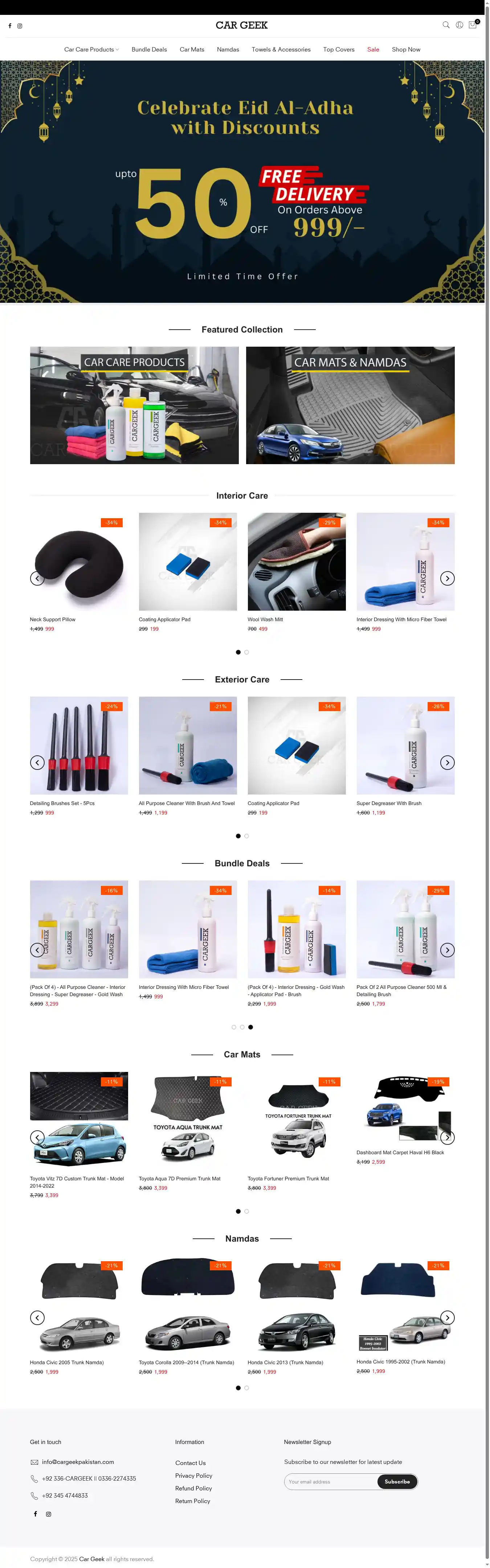Show next items in Interior Care carousel
Screen dimensions: 490x1568
tap(447, 578)
